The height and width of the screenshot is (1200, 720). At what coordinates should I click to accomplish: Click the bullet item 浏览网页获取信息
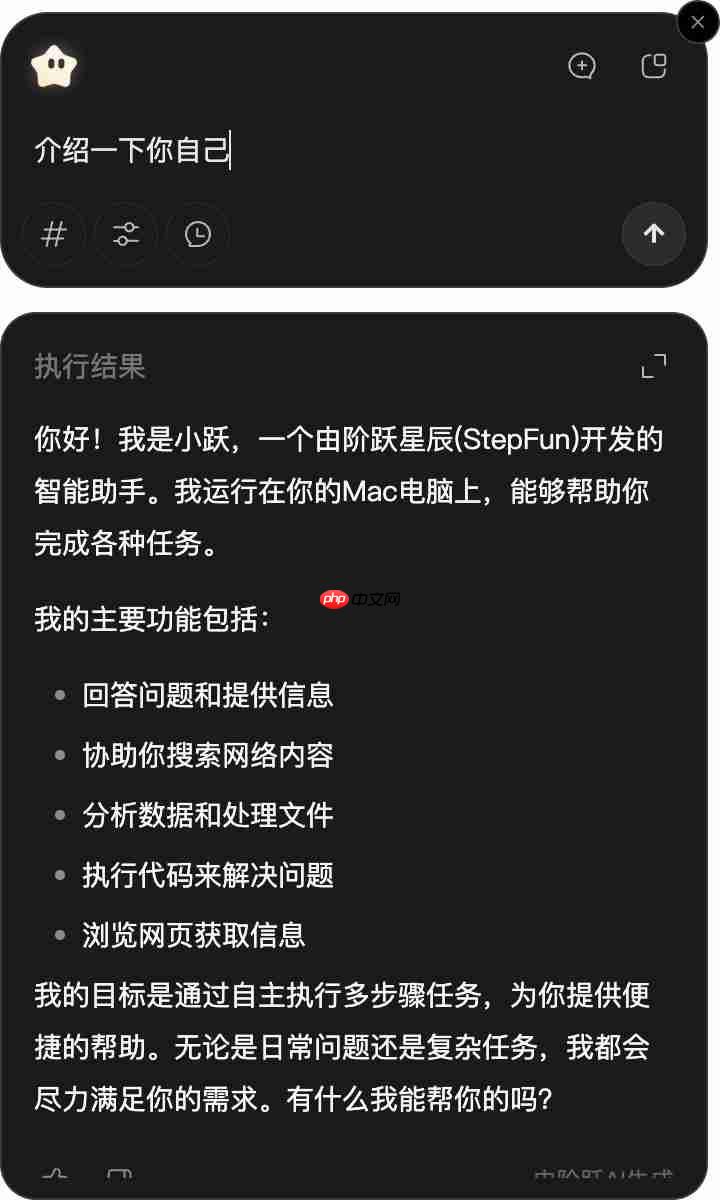coord(194,936)
